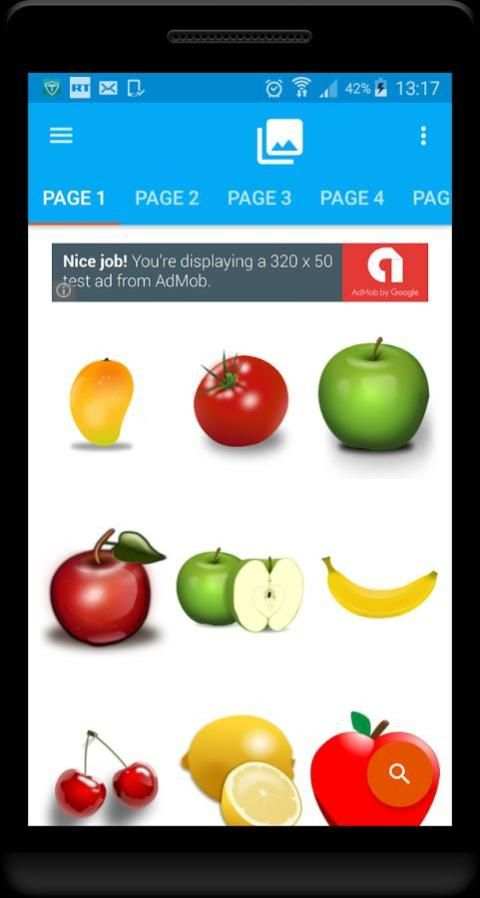The height and width of the screenshot is (898, 480).
Task: Open the tomato image
Action: point(241,400)
